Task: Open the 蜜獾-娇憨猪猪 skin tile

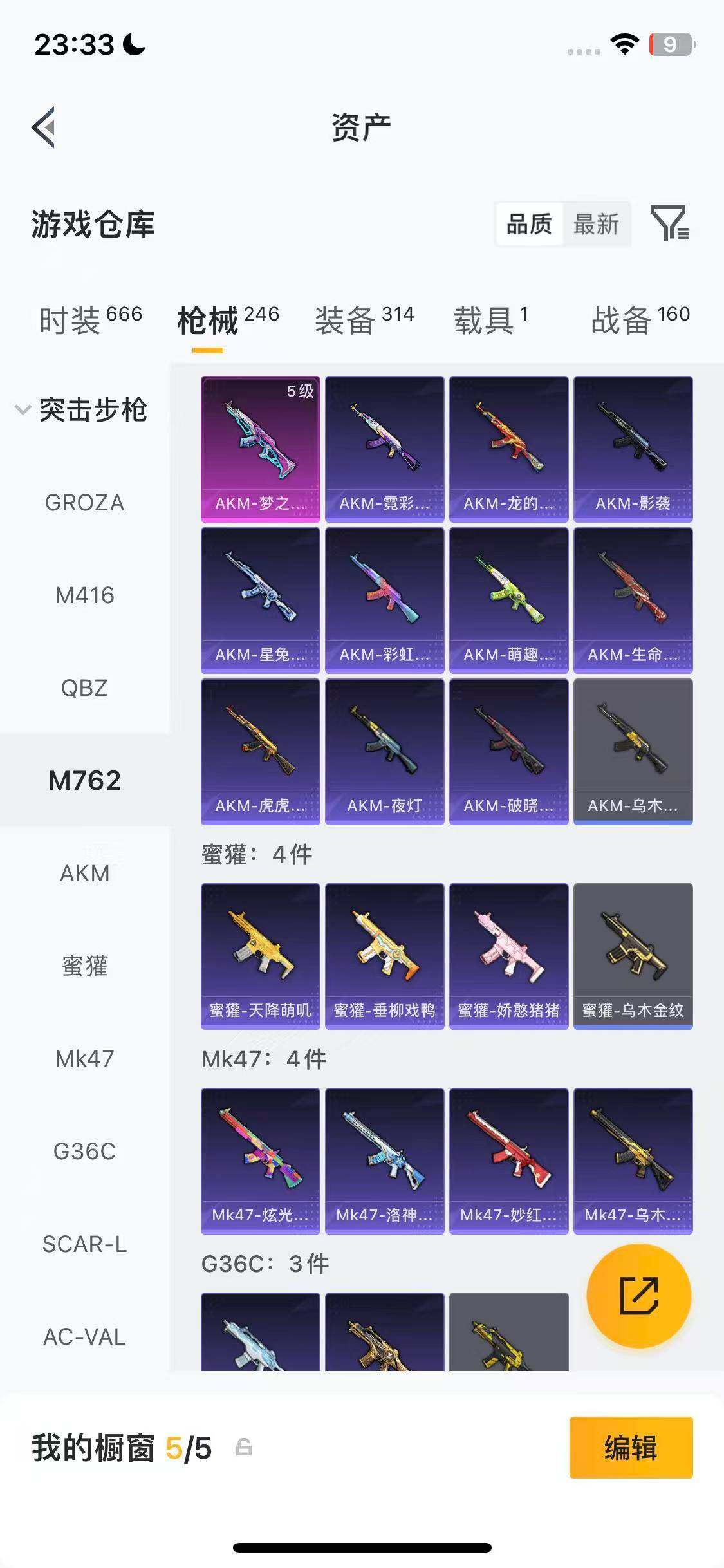Action: click(x=508, y=956)
